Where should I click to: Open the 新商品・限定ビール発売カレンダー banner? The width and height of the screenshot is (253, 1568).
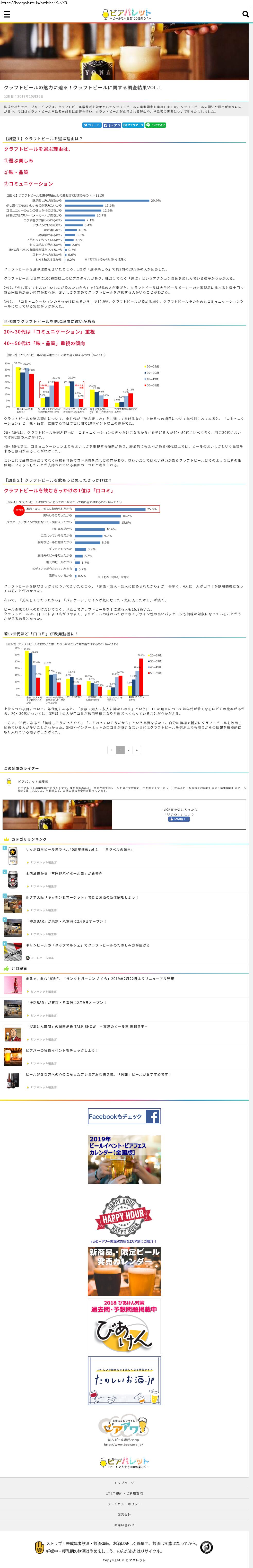124,1271
